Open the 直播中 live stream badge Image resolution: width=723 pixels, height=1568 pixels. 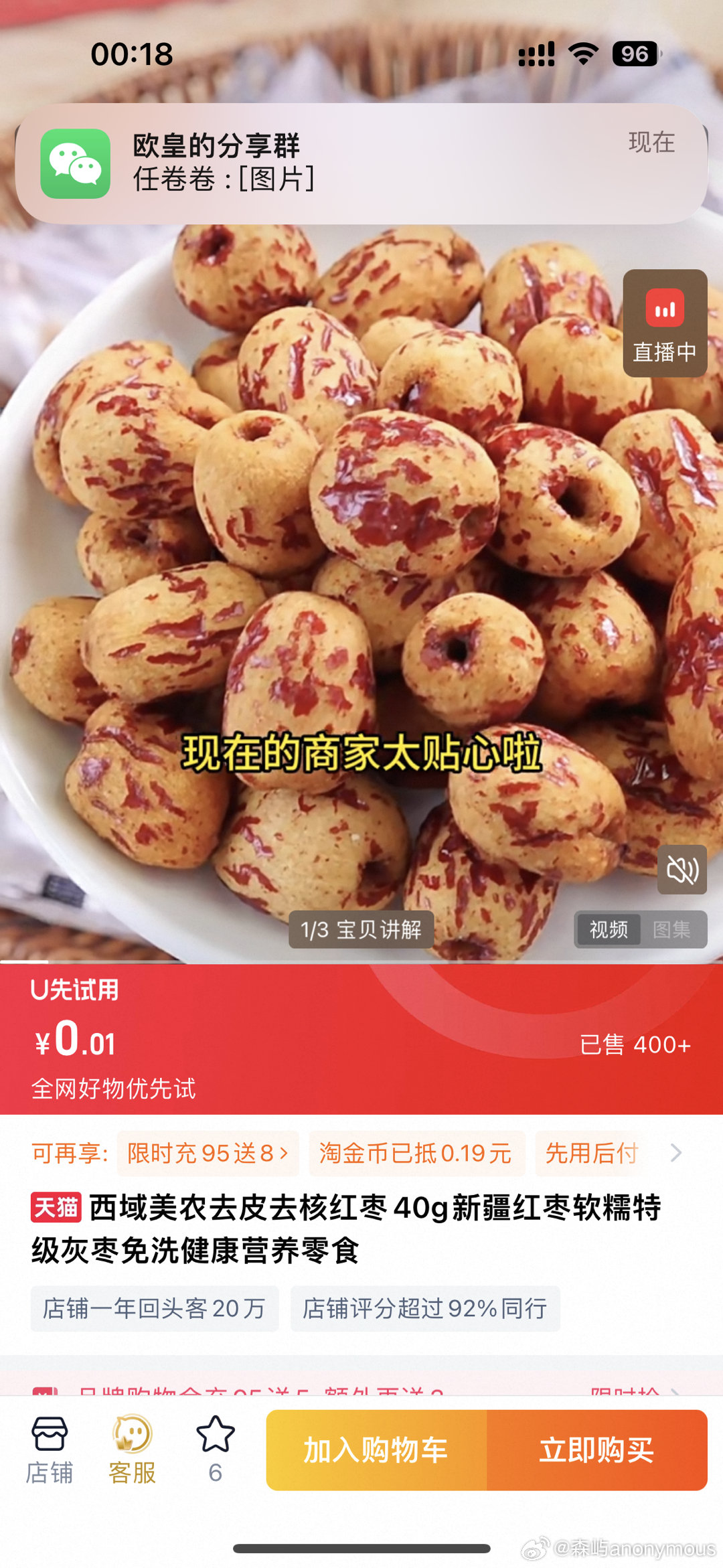click(665, 323)
